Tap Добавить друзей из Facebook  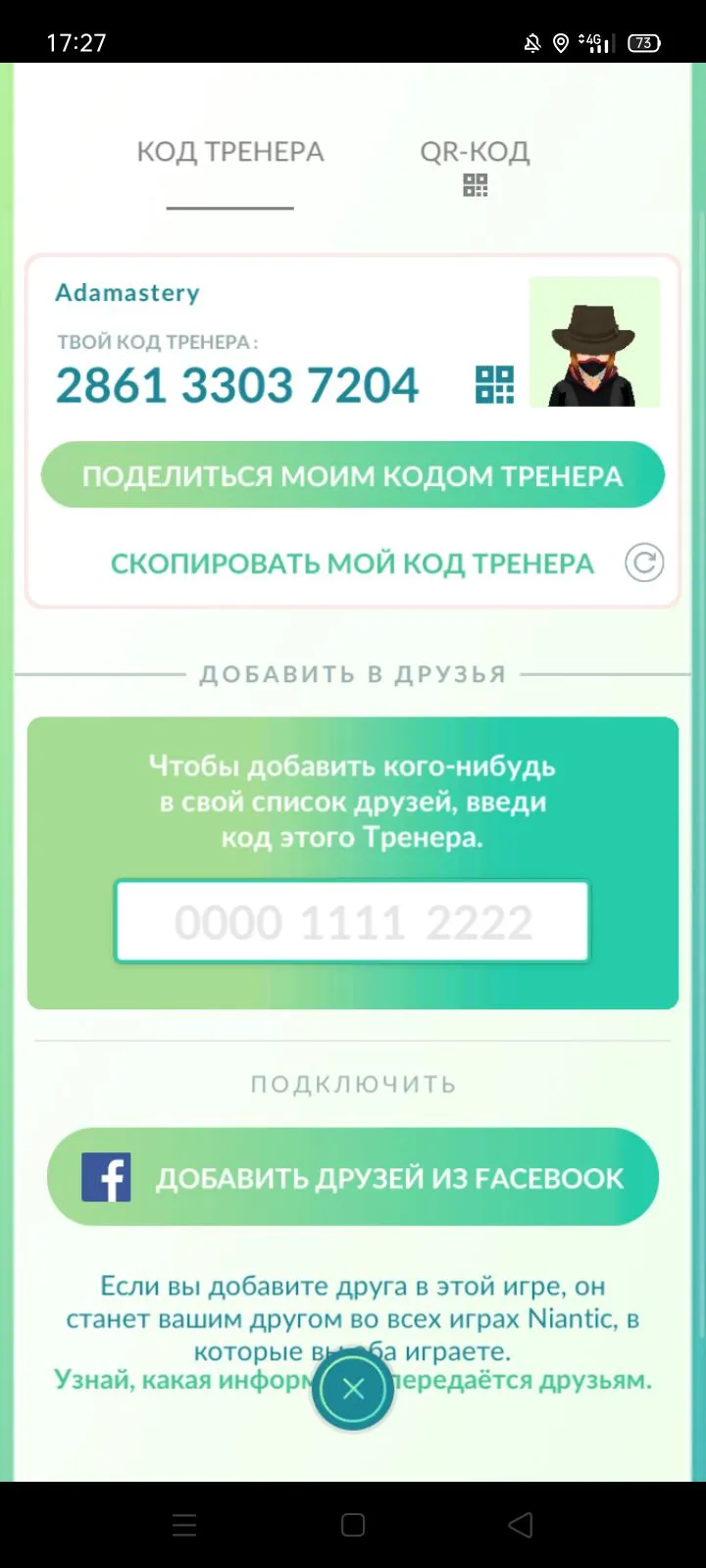[x=352, y=1177]
